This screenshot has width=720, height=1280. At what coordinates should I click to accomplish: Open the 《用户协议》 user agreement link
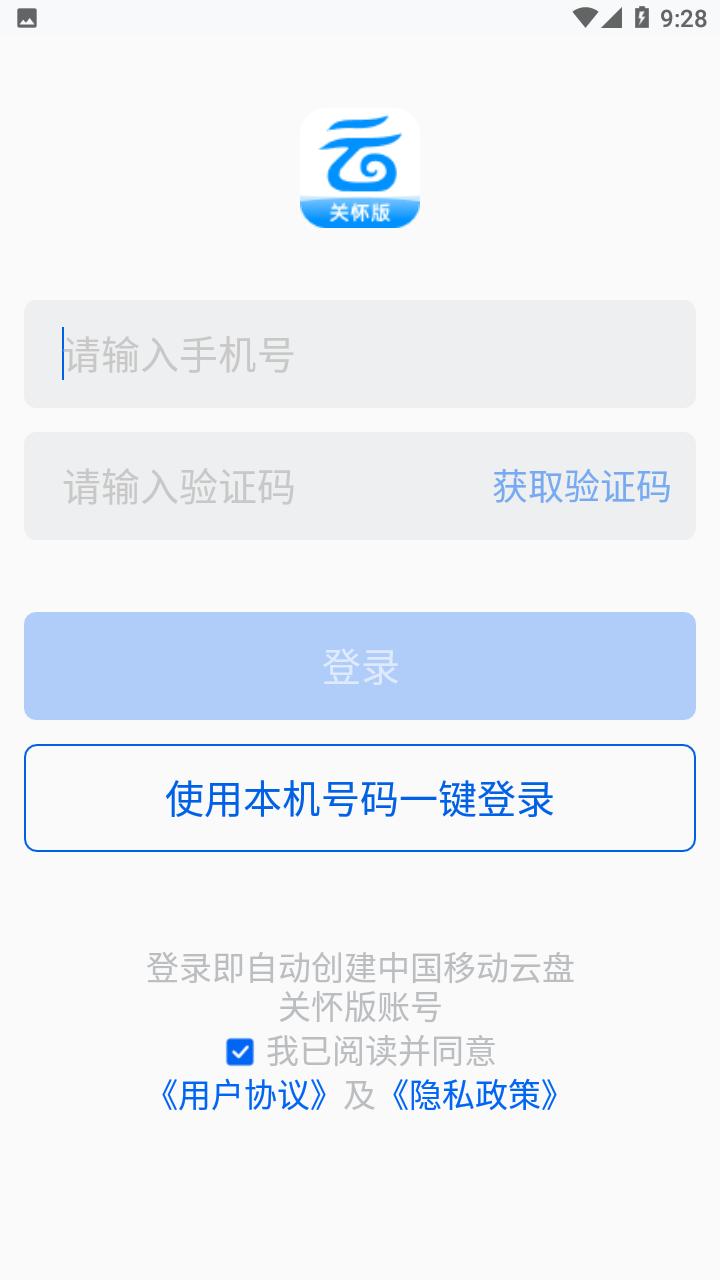(x=244, y=1095)
